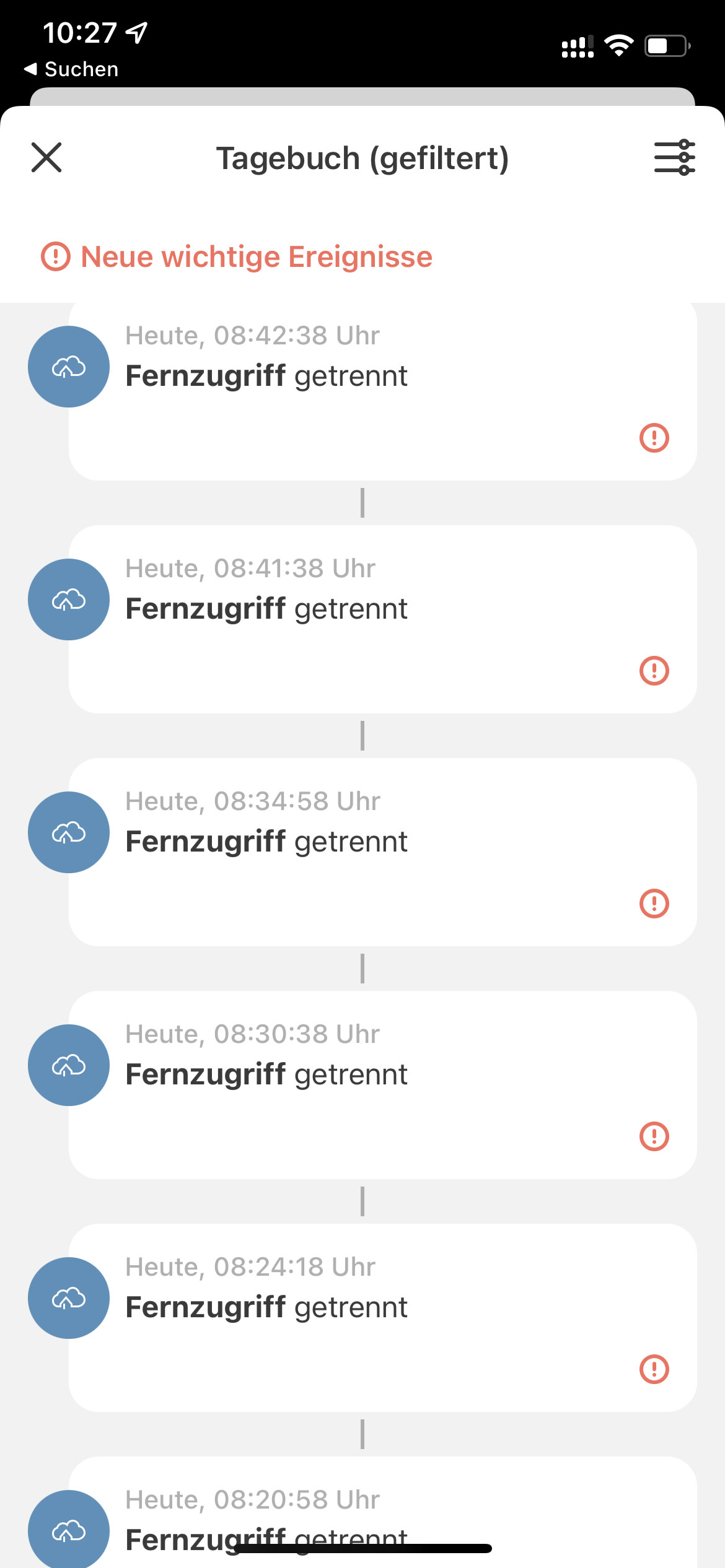Viewport: 725px width, 1568px height.
Task: Open the 08:42:38 Fernzugriff getrennt entry
Action: point(382,391)
